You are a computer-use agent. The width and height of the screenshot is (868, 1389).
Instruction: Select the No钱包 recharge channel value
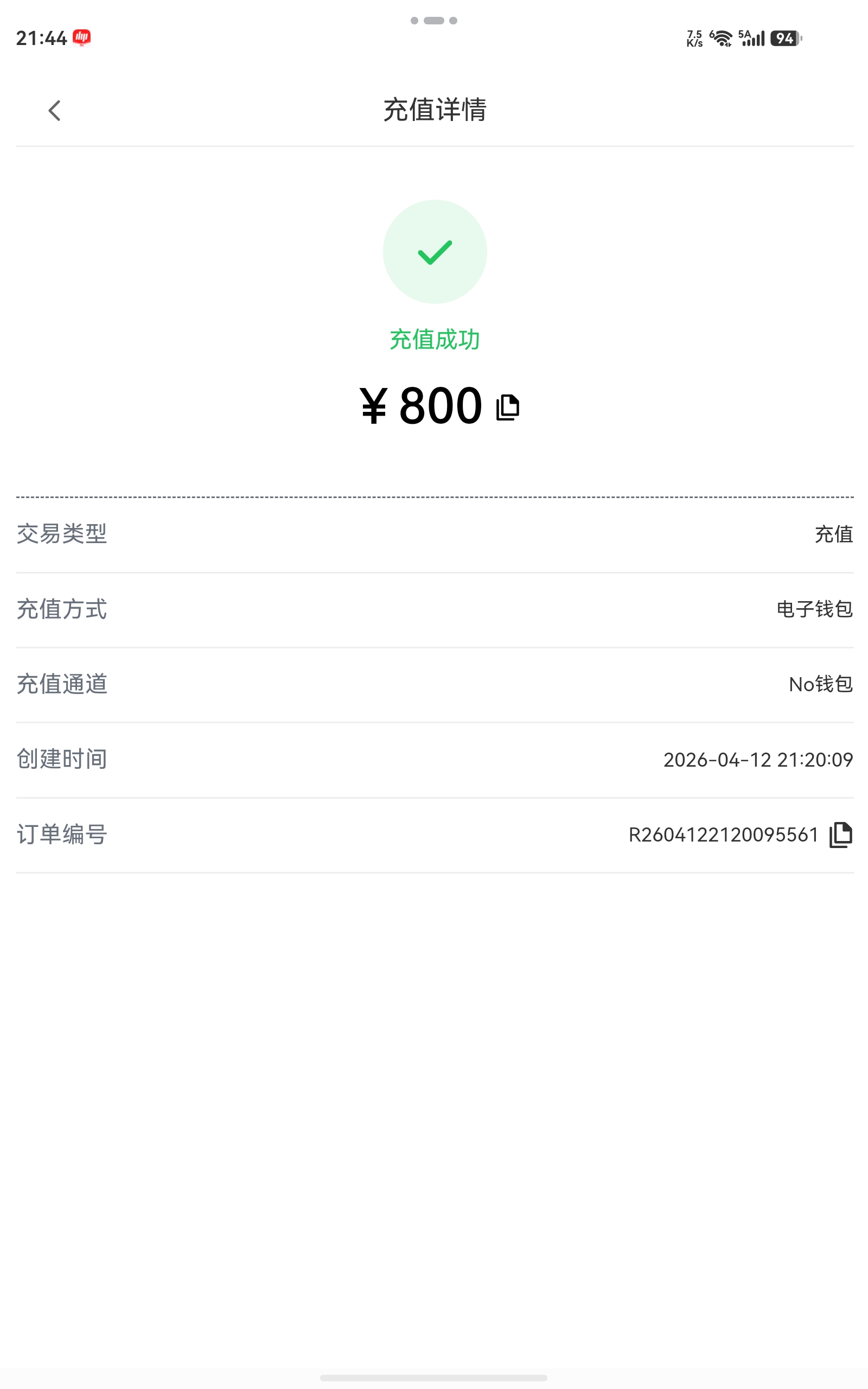click(821, 684)
